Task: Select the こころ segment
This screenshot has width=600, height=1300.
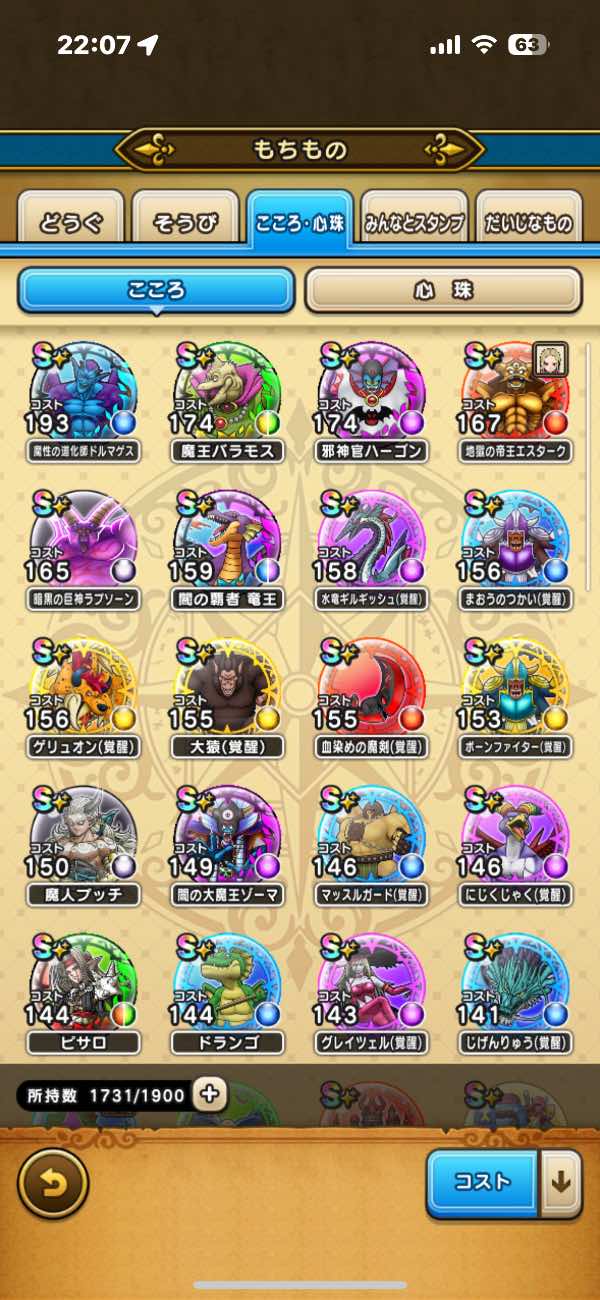Action: (156, 291)
